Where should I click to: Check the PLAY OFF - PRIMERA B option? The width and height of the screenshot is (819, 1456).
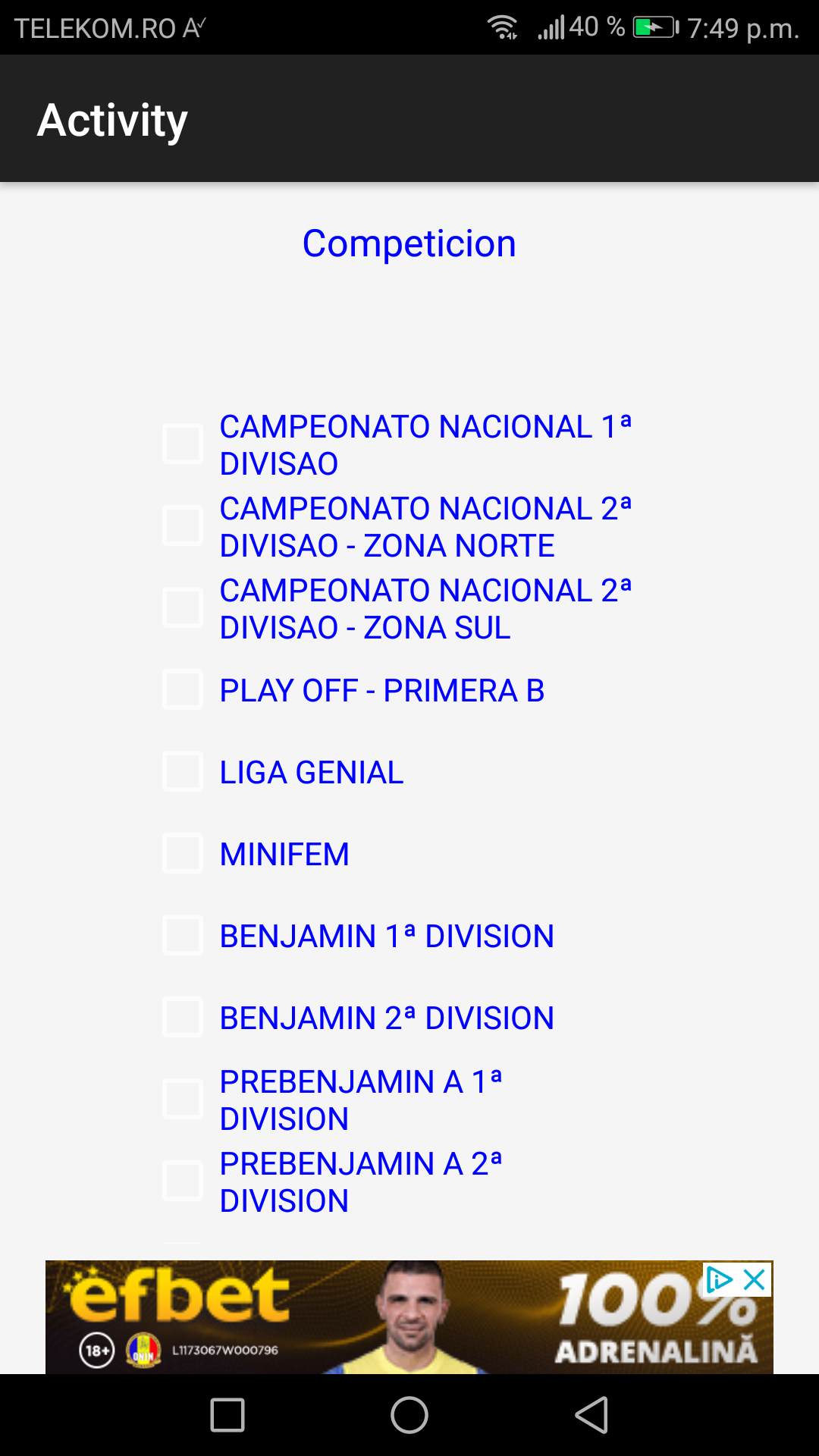183,689
